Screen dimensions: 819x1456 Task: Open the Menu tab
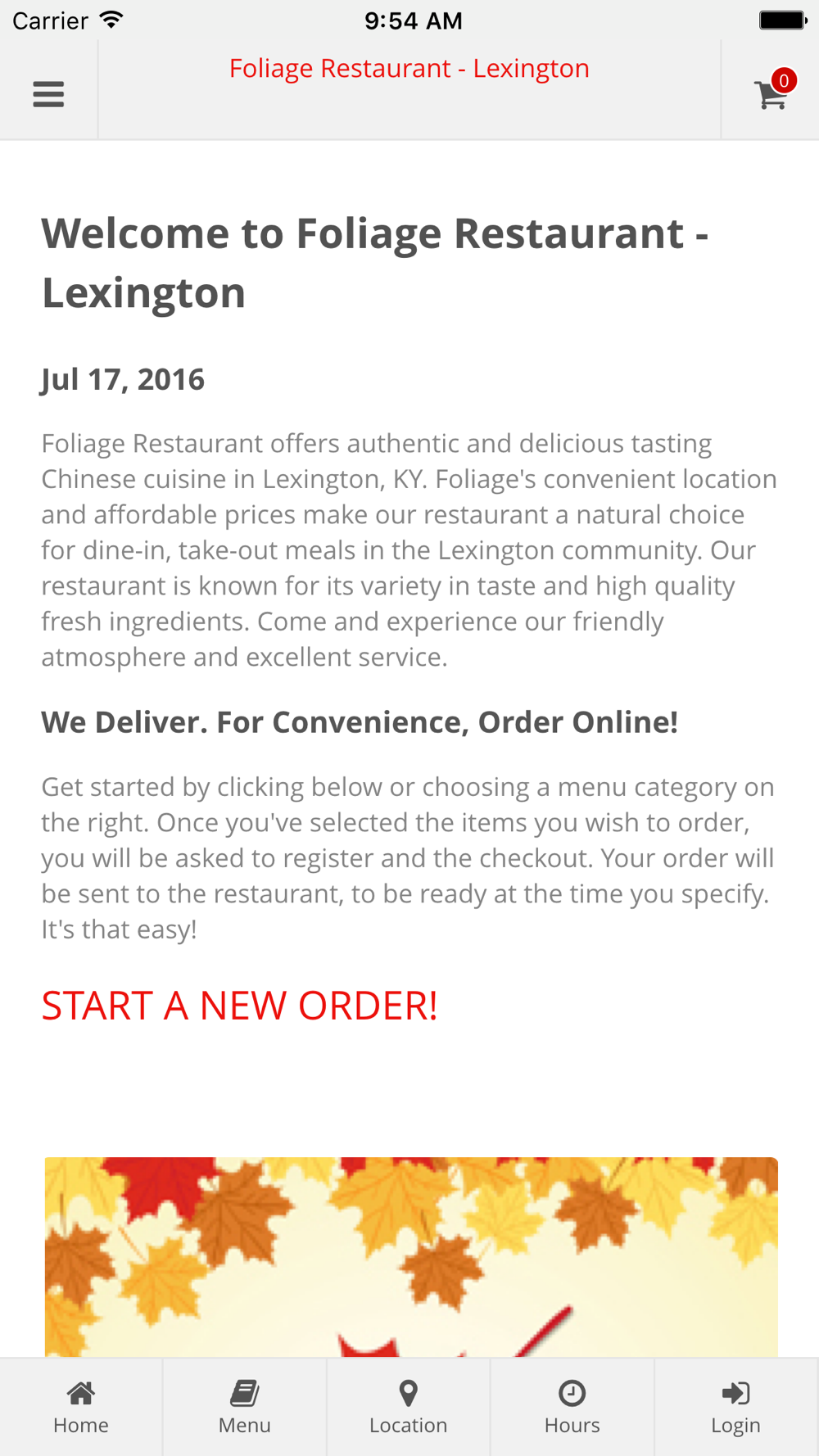[x=245, y=1407]
